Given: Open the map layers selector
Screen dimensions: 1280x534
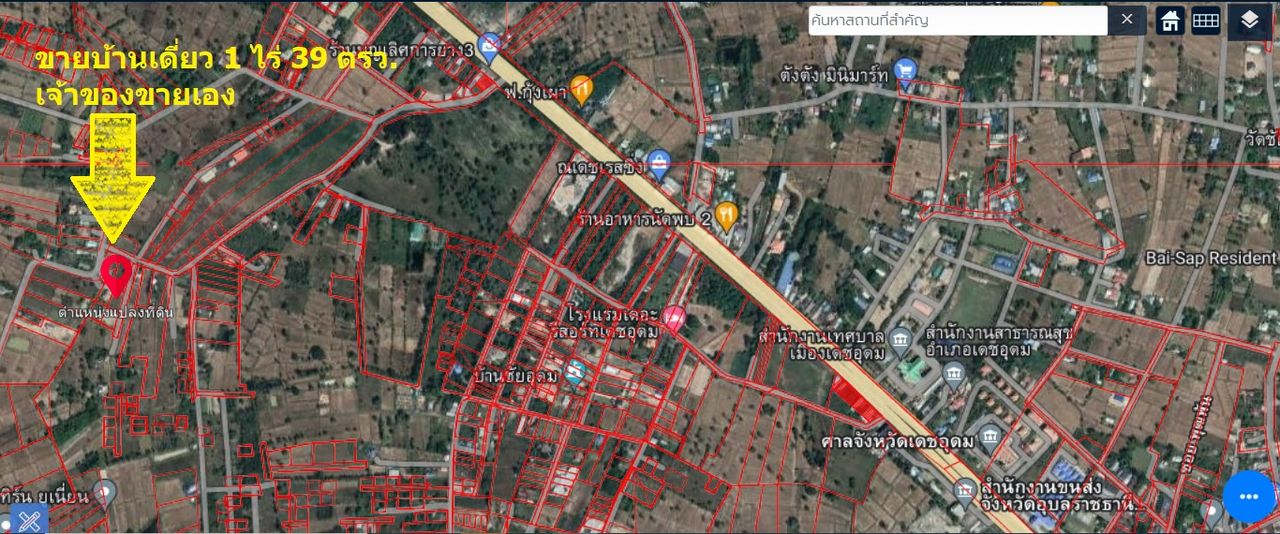Looking at the screenshot, I should point(1250,20).
